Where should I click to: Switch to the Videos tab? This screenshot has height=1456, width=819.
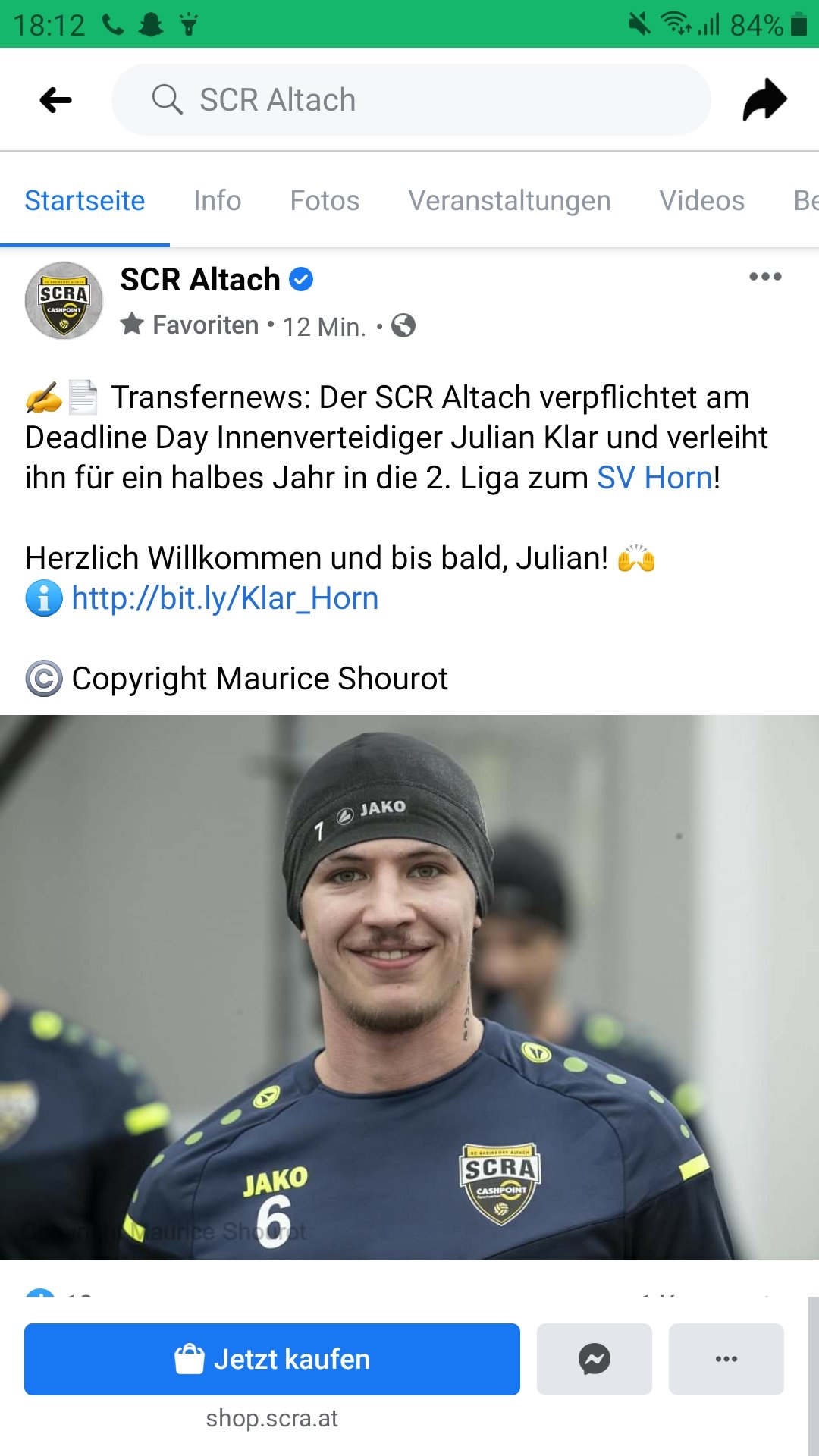point(702,200)
